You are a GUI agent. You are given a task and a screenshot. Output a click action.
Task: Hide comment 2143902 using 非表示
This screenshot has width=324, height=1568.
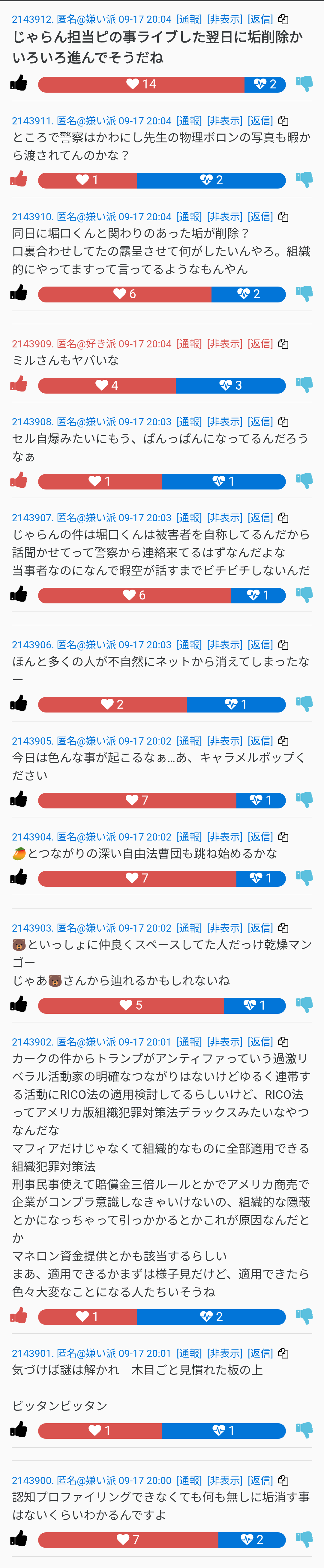(225, 1042)
